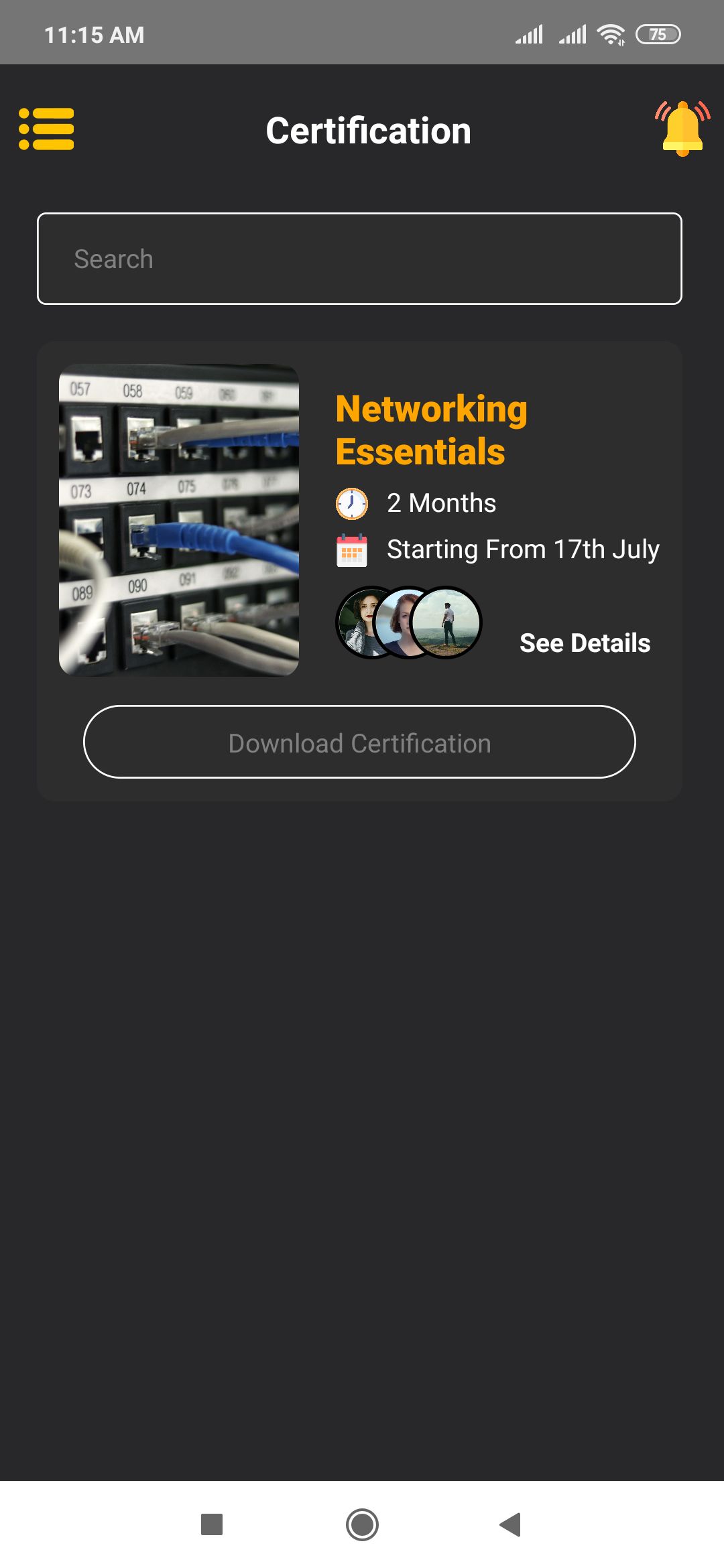Go to the system home screen
The width and height of the screenshot is (724, 1568).
click(362, 1524)
